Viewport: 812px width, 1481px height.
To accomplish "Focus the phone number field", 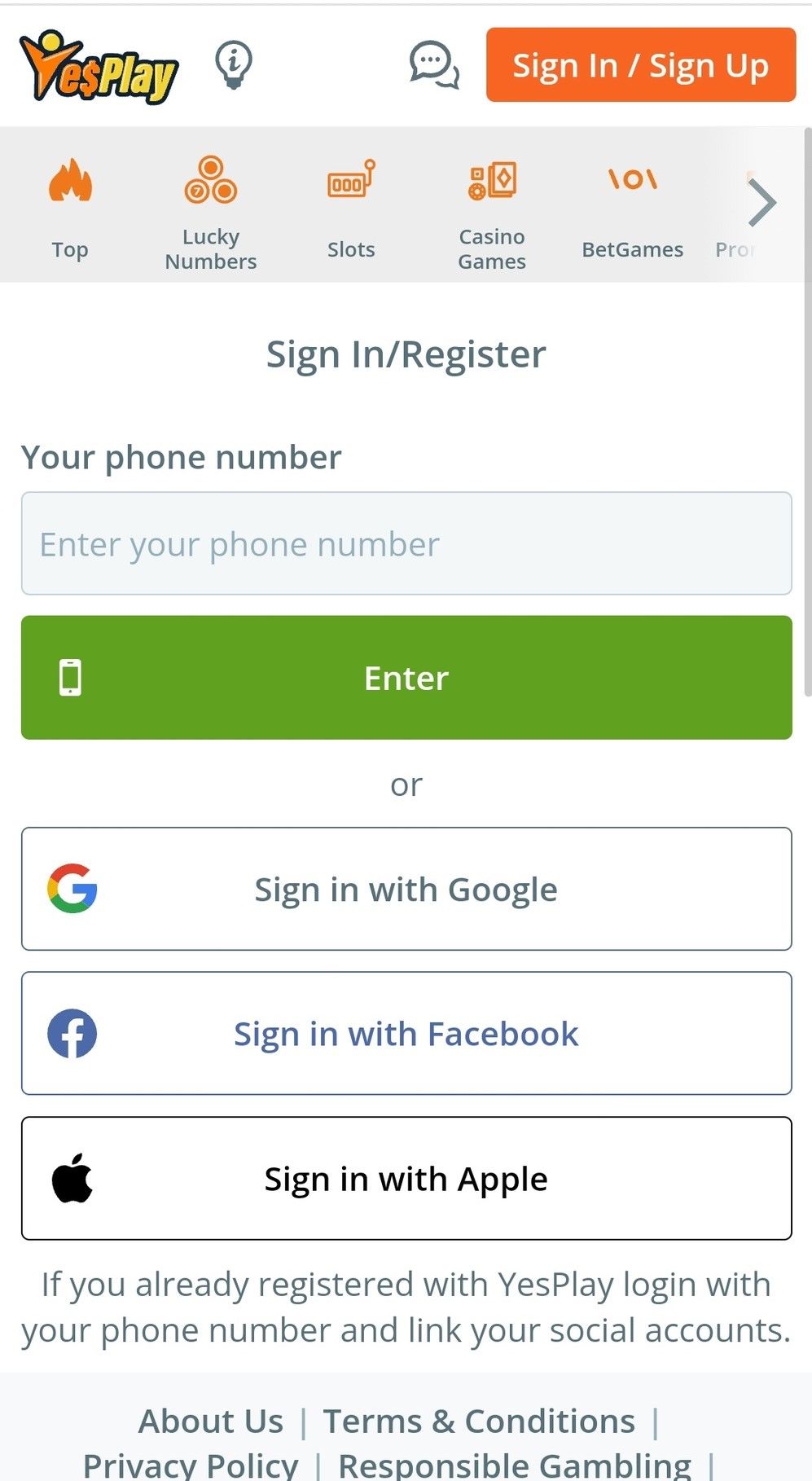I will (x=406, y=543).
